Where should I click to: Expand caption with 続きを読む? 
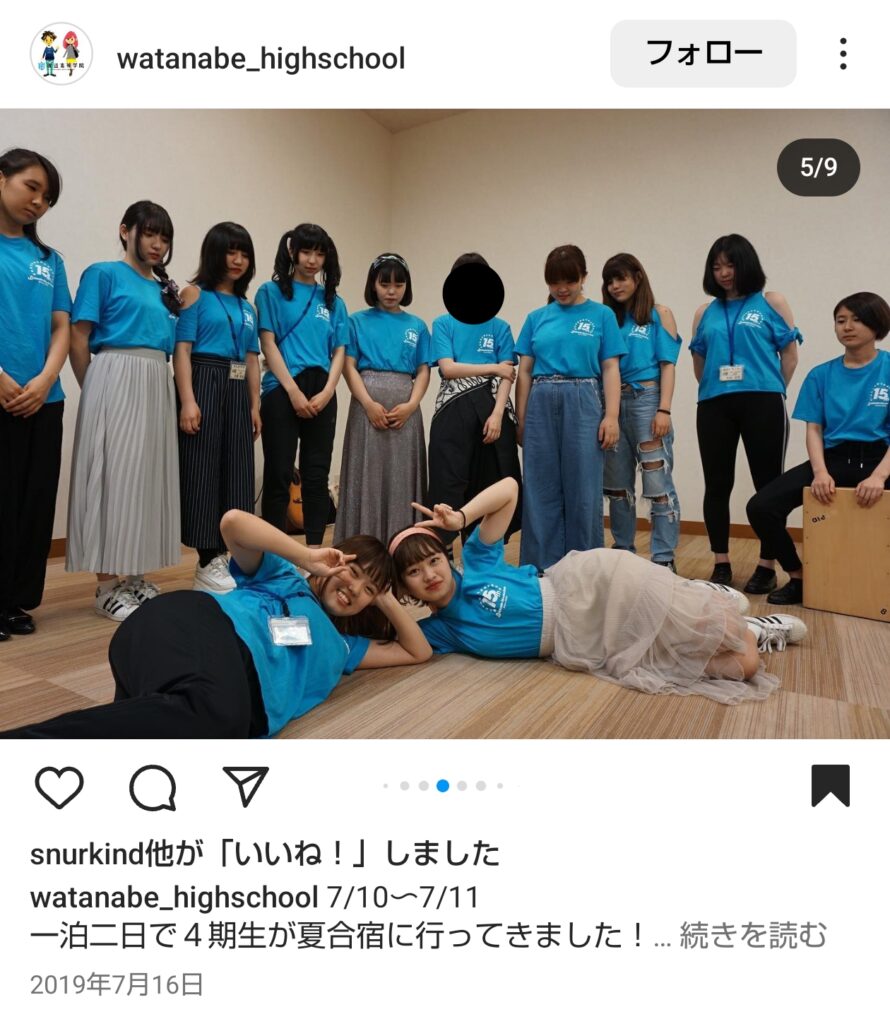pyautogui.click(x=753, y=935)
